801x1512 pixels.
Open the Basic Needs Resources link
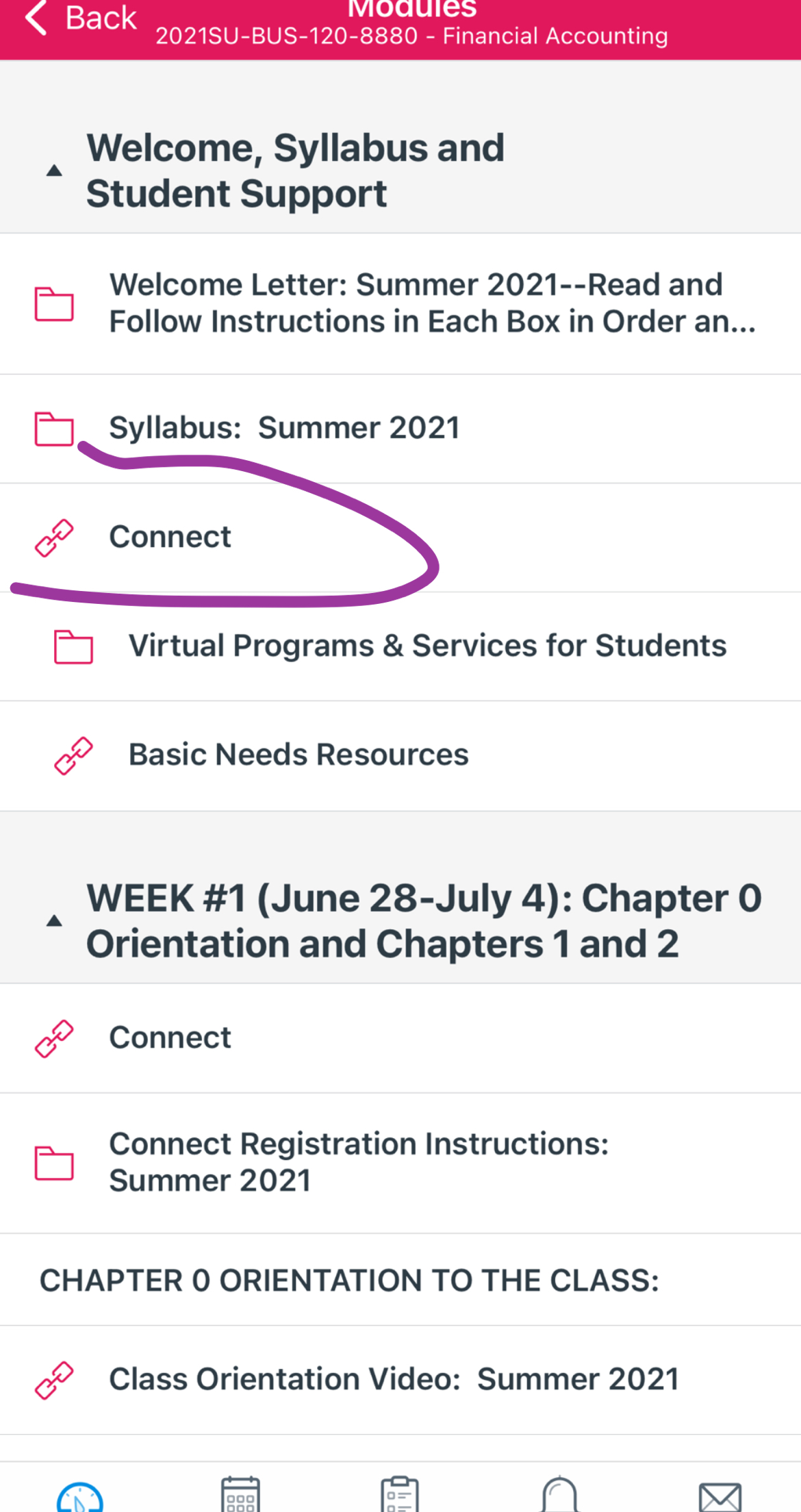click(x=298, y=755)
